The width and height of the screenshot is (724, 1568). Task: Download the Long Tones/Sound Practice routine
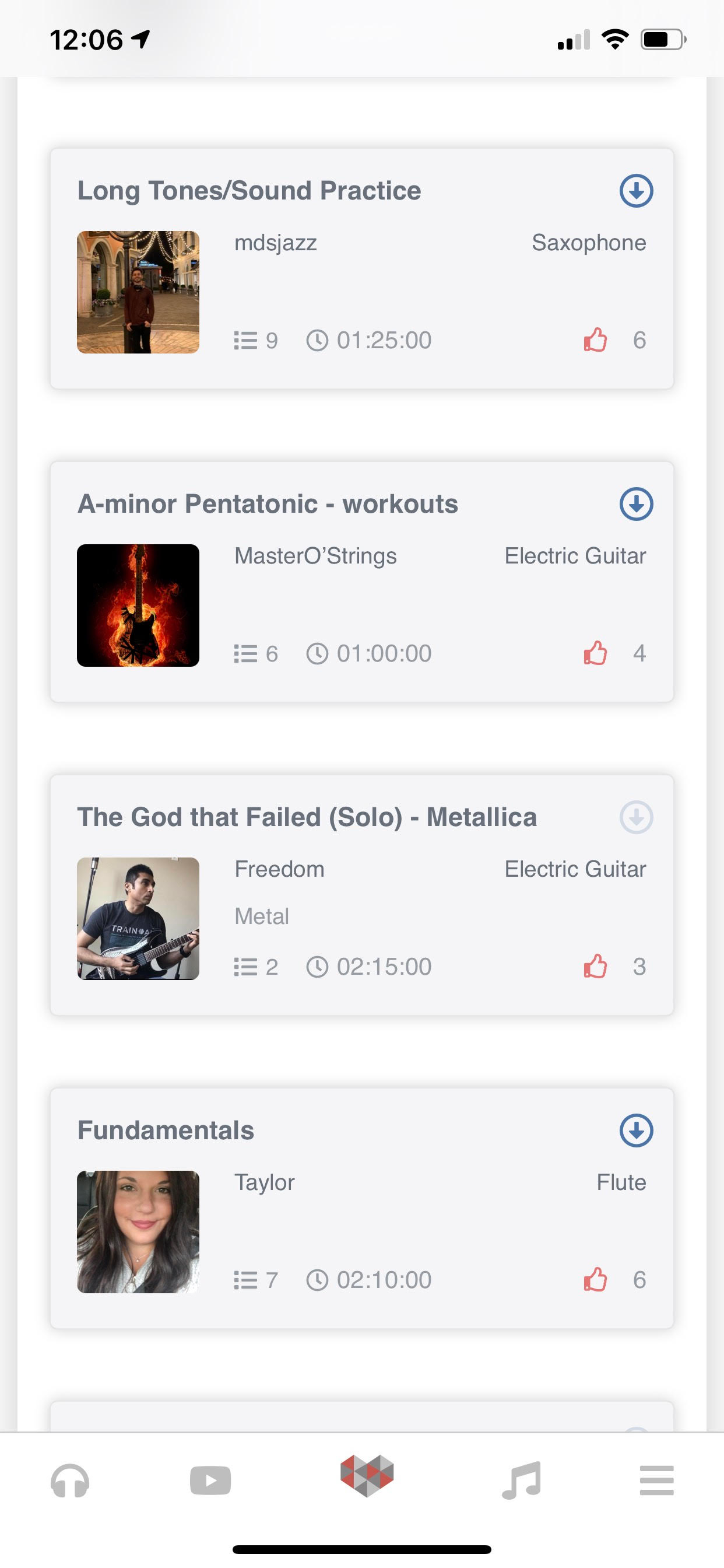pyautogui.click(x=637, y=191)
